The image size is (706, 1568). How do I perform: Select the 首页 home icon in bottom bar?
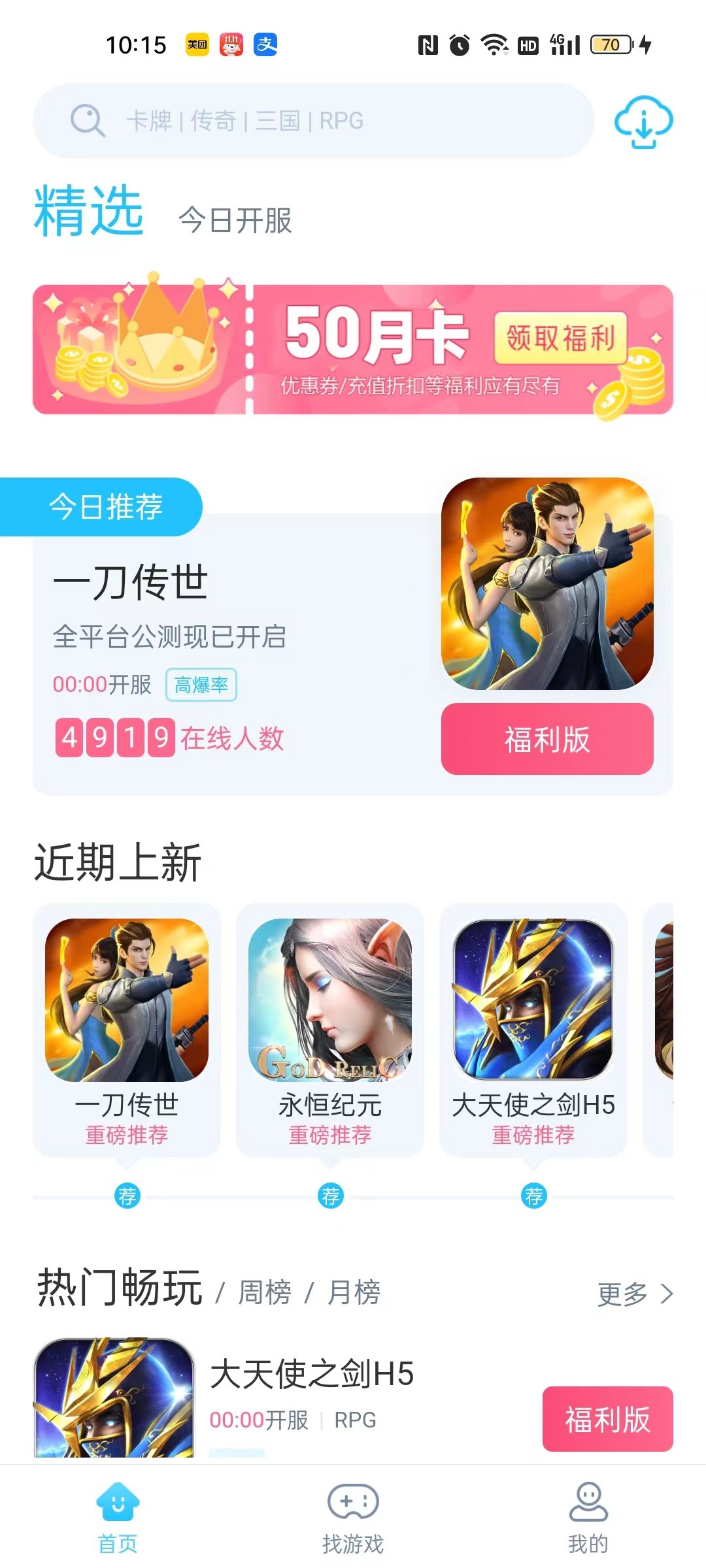[116, 1499]
